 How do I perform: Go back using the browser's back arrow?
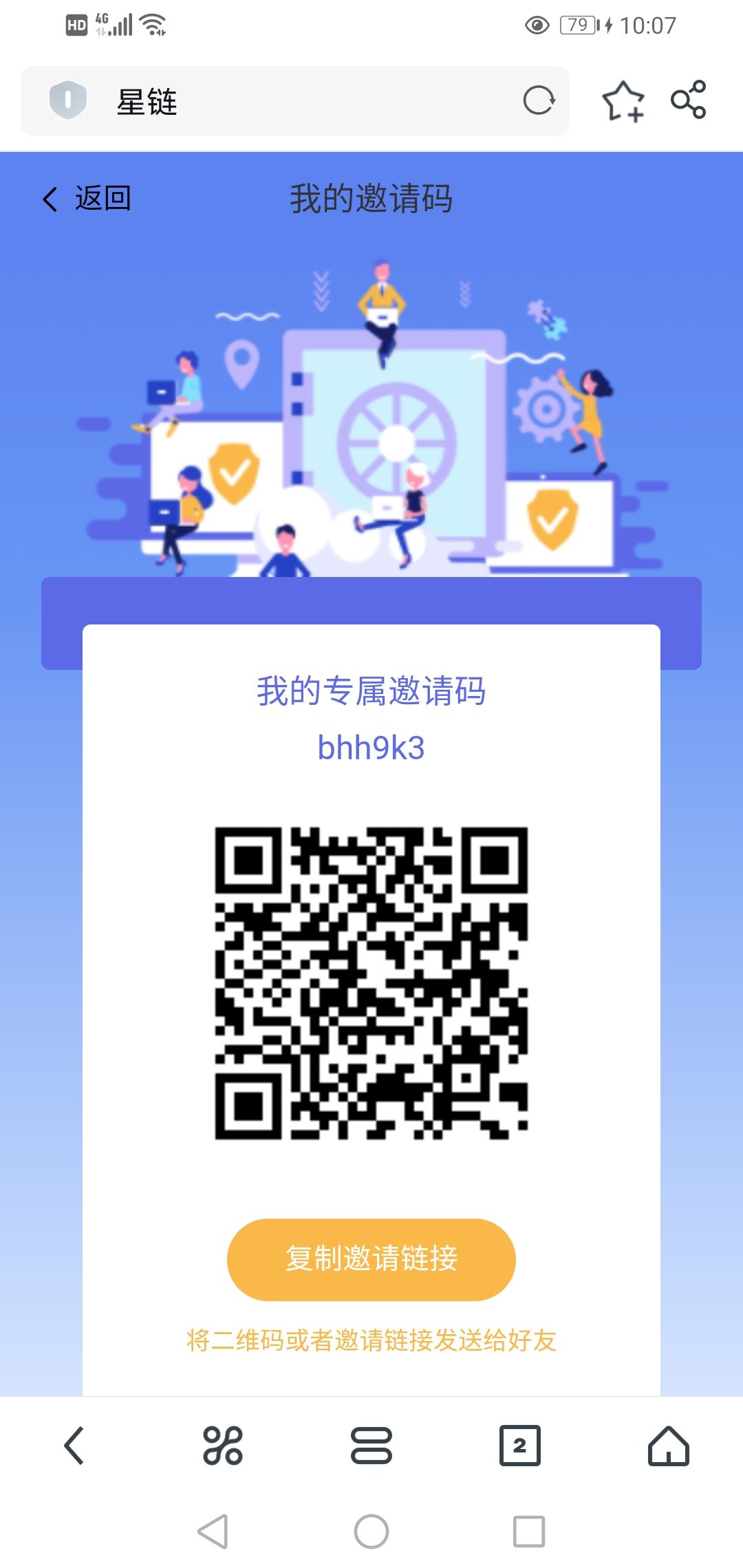[x=74, y=1446]
